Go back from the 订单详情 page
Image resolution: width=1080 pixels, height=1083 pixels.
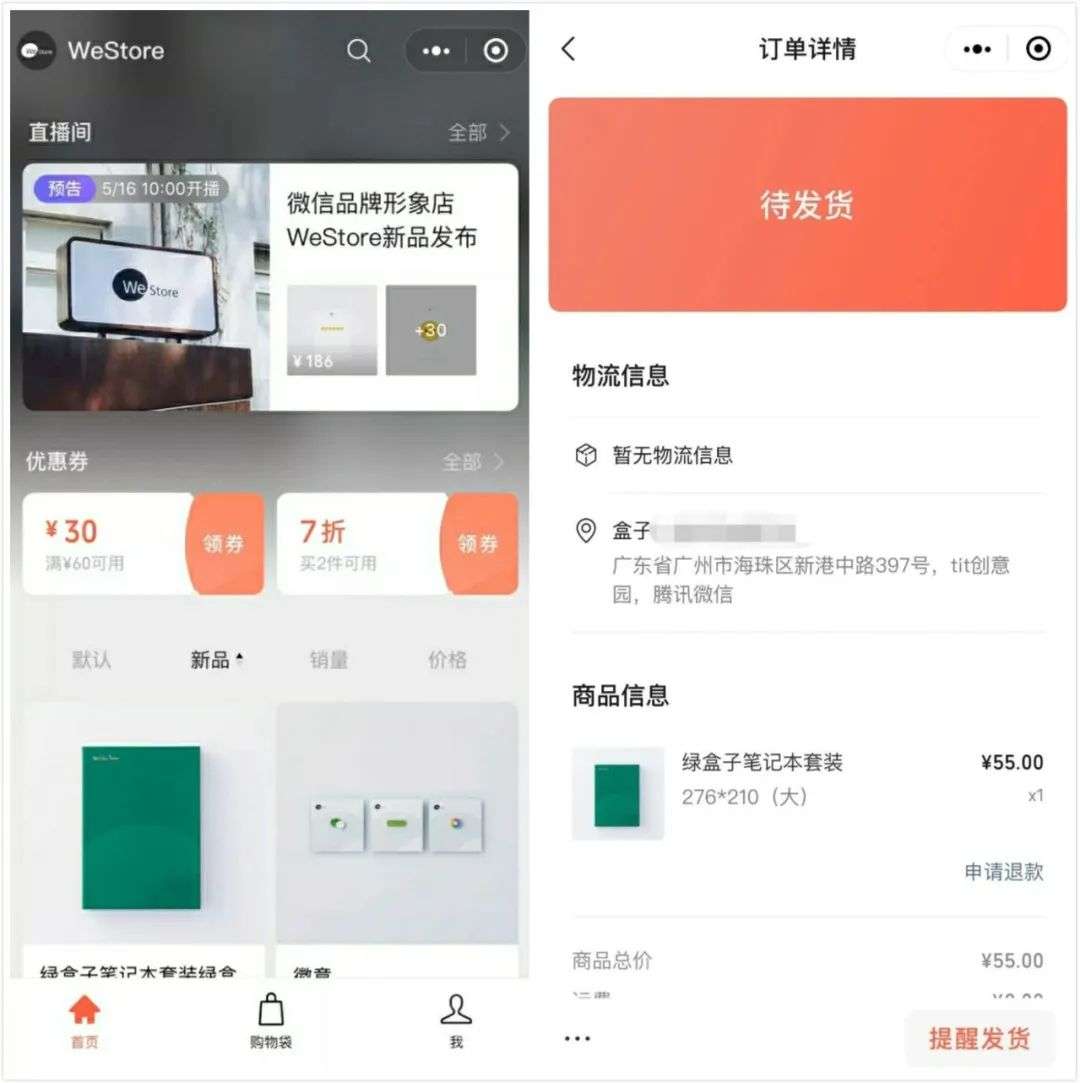568,49
